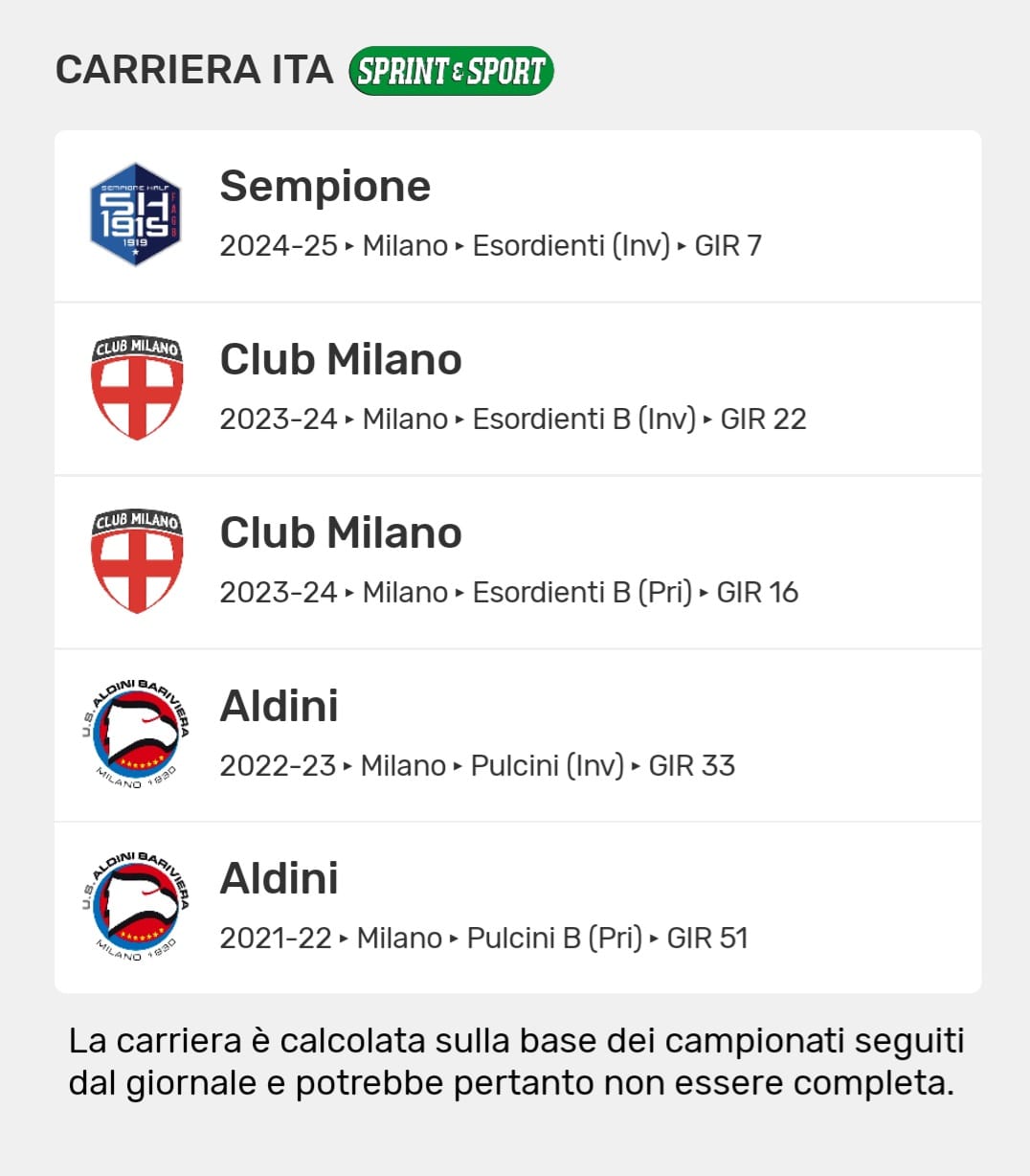
Task: Open the Sempione 2024-25 career entry
Action: [517, 215]
